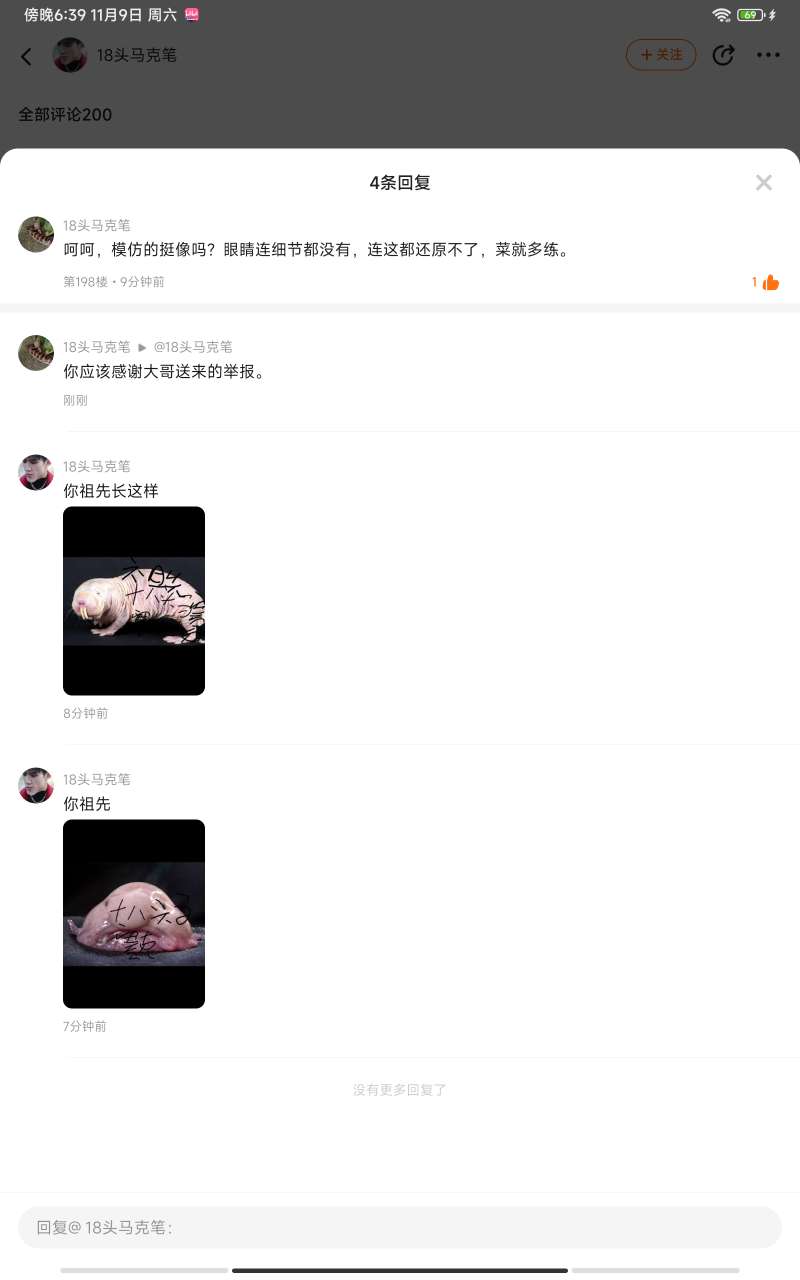Tap the 回复@ 18头马克笔 reply field
The height and width of the screenshot is (1280, 800).
coord(400,1227)
